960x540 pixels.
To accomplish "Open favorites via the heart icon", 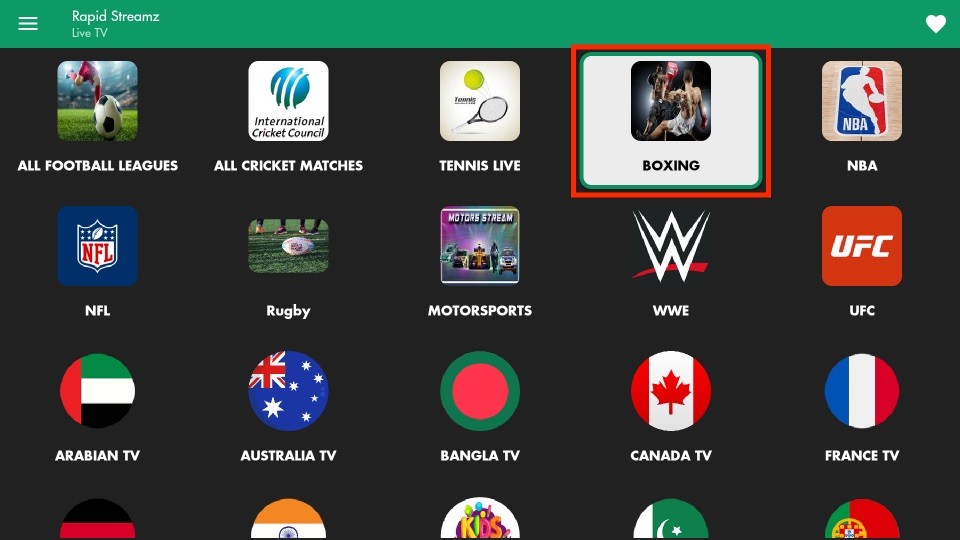I will (935, 24).
